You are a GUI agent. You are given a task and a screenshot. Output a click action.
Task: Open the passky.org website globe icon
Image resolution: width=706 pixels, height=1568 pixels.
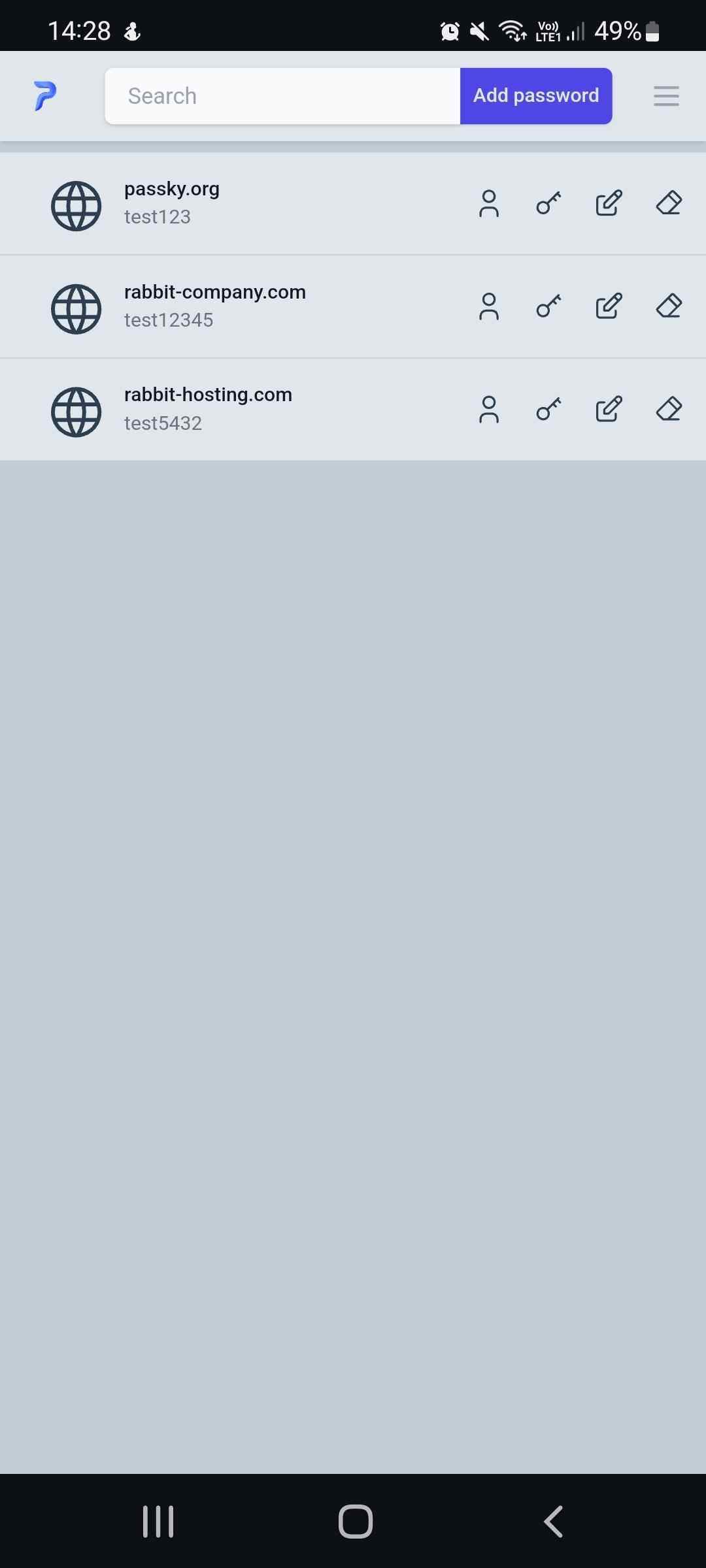76,206
